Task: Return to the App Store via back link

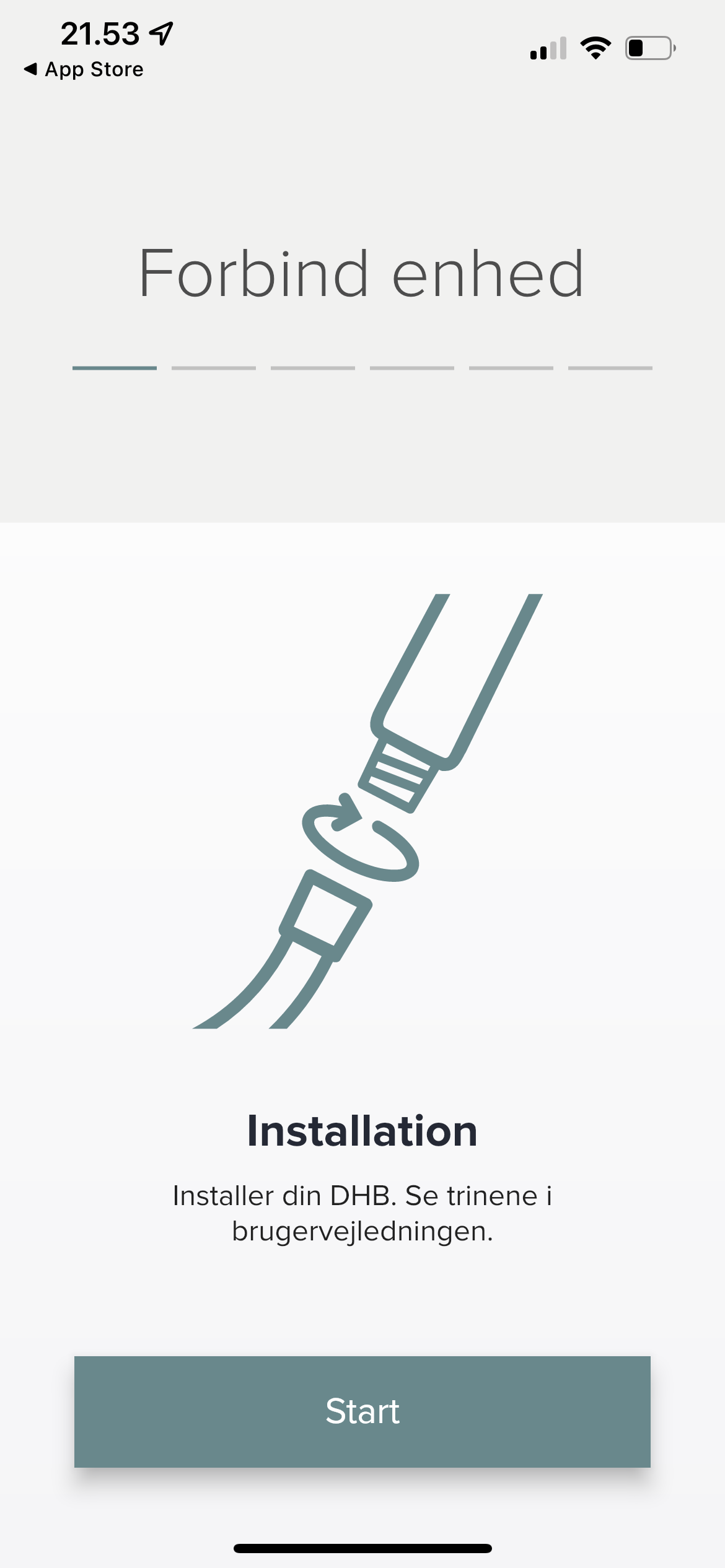Action: click(x=84, y=69)
